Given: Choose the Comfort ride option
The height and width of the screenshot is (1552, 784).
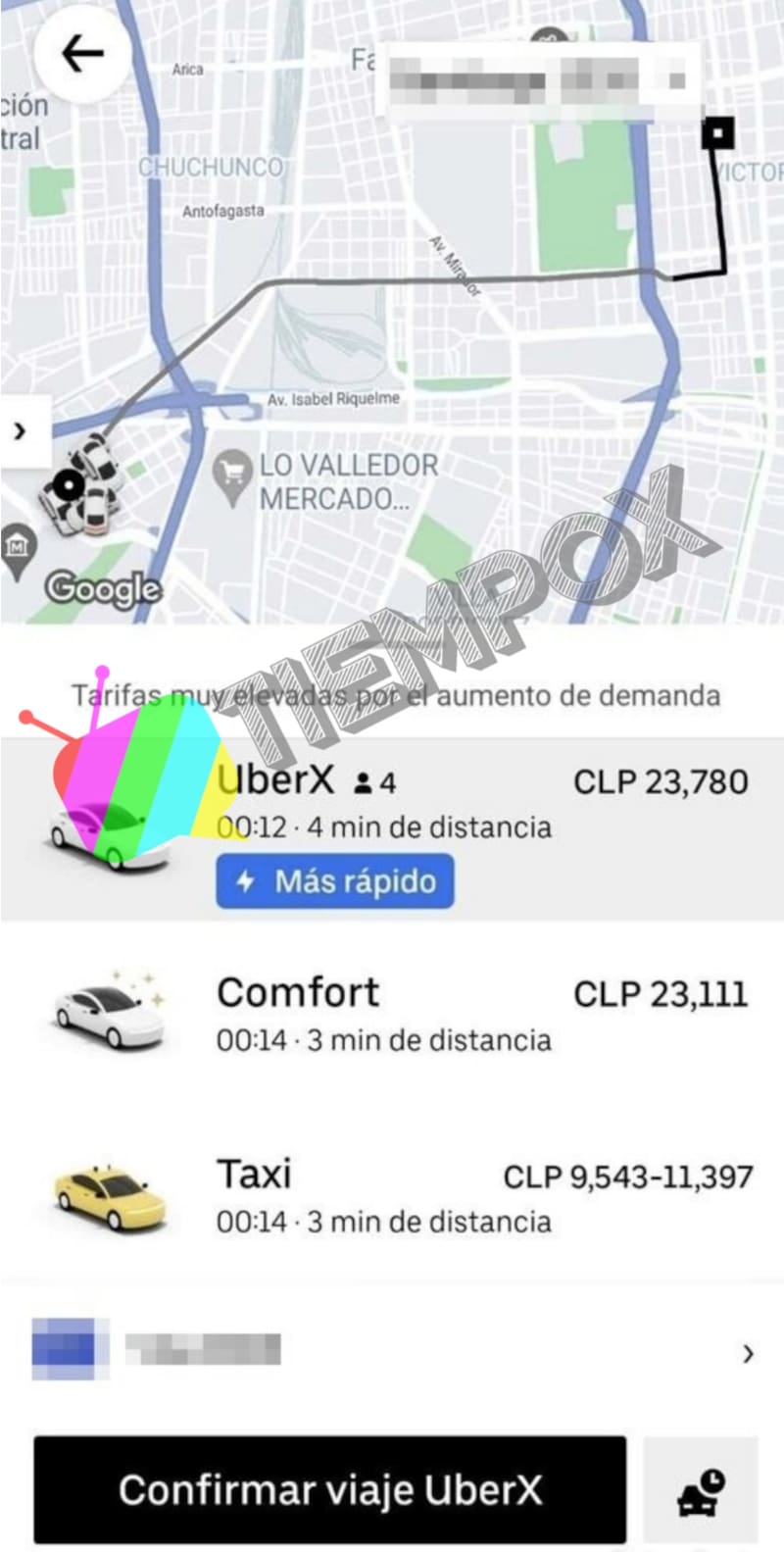Looking at the screenshot, I should pos(392,1013).
